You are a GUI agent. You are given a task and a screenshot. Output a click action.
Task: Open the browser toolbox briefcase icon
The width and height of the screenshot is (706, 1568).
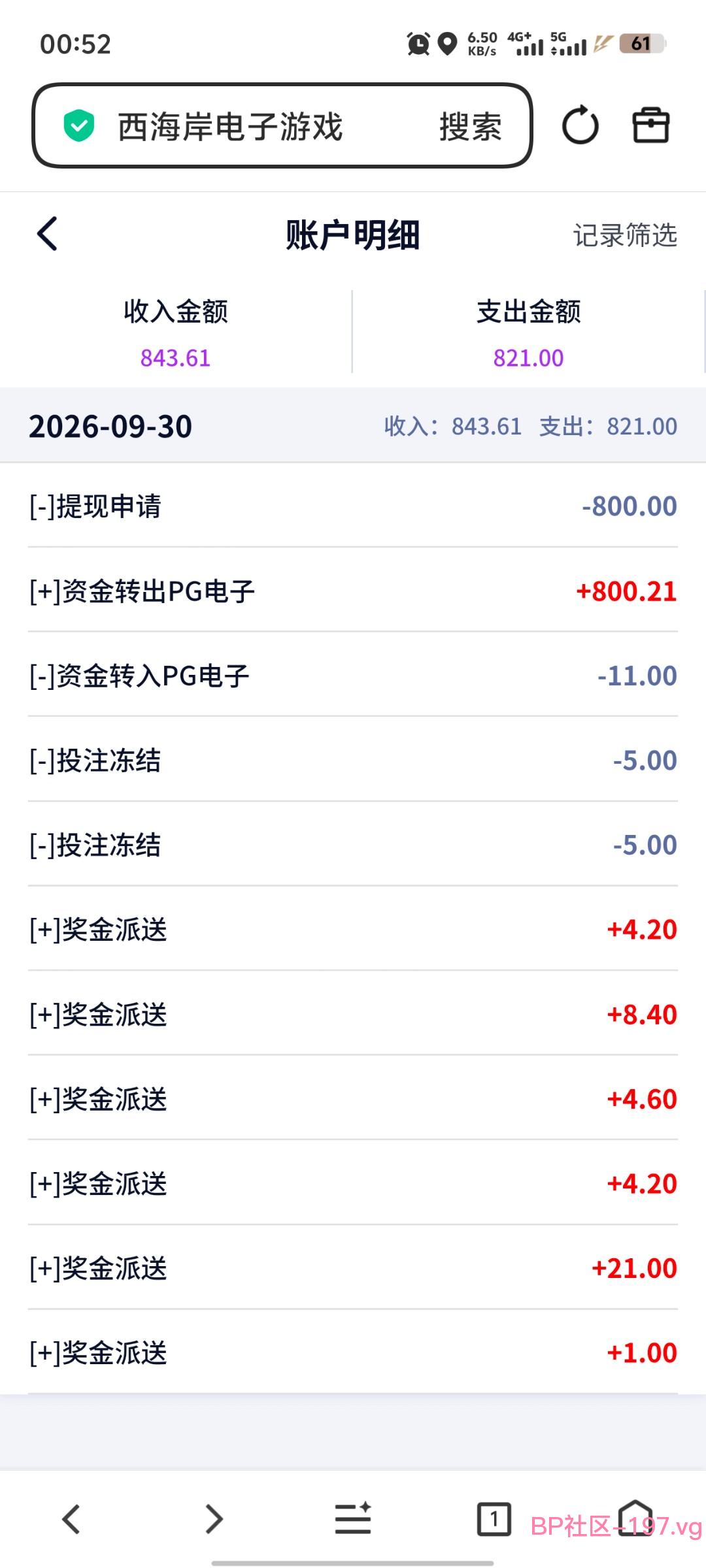pos(651,125)
